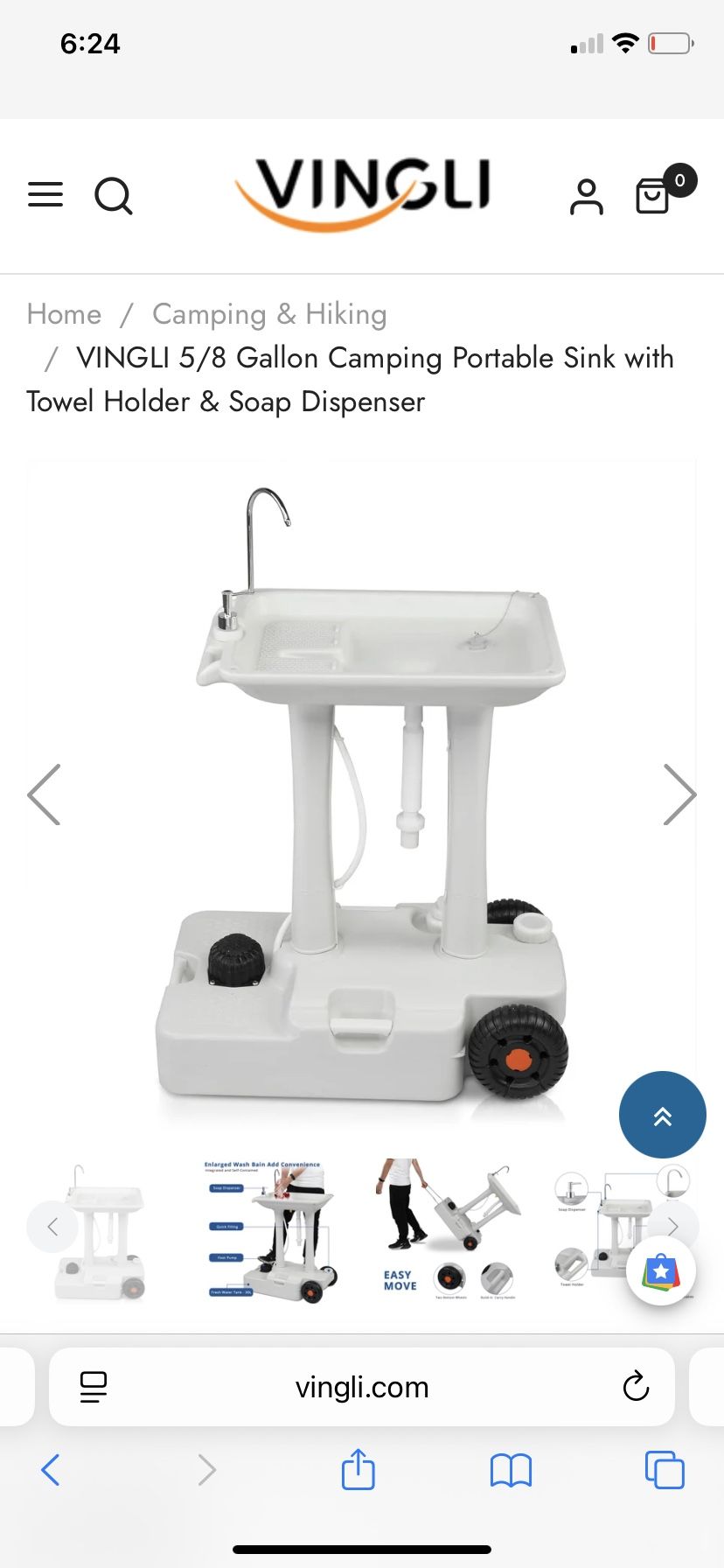Screen dimensions: 724x1568
Task: Advance the thumbnail strip to the right
Action: click(673, 1227)
